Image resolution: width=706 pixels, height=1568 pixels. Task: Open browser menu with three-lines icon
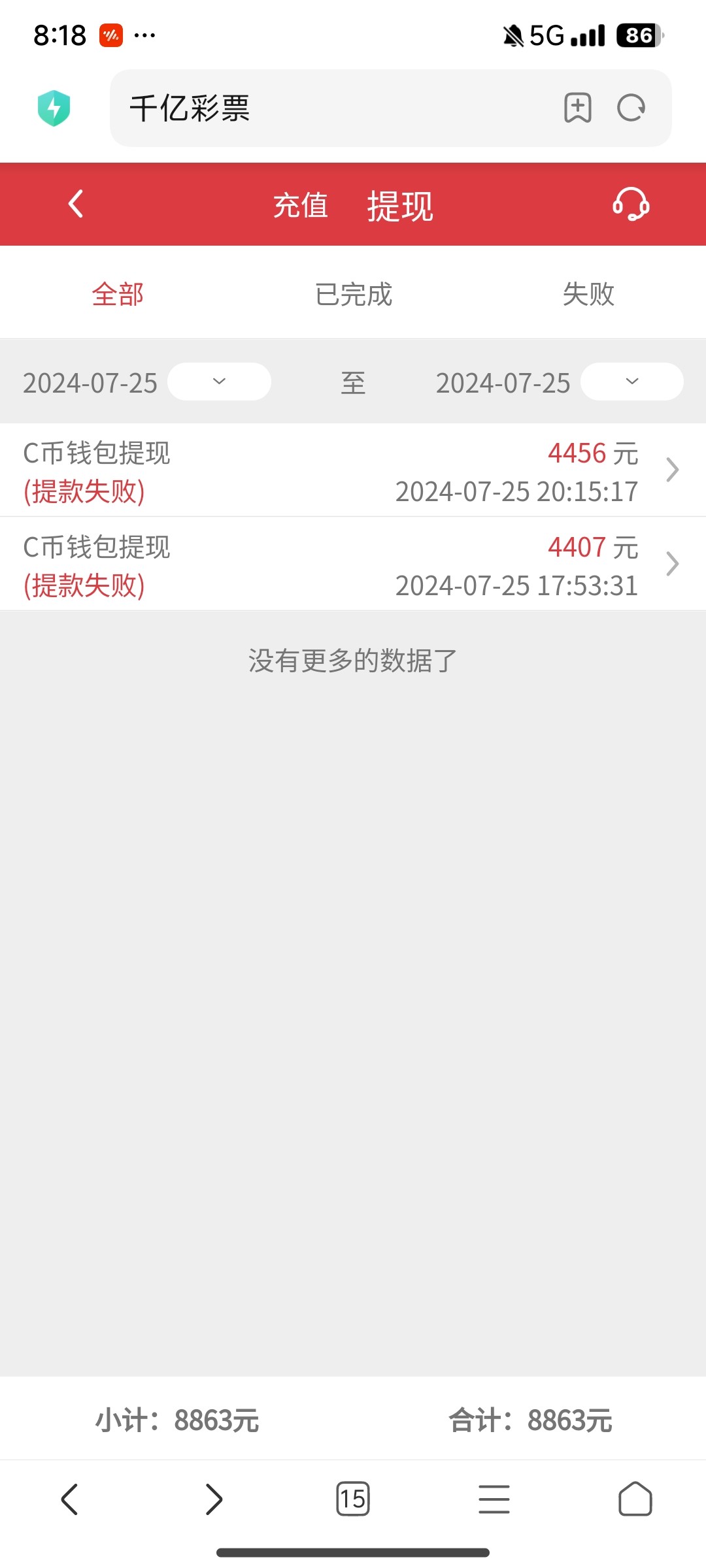pyautogui.click(x=494, y=1501)
